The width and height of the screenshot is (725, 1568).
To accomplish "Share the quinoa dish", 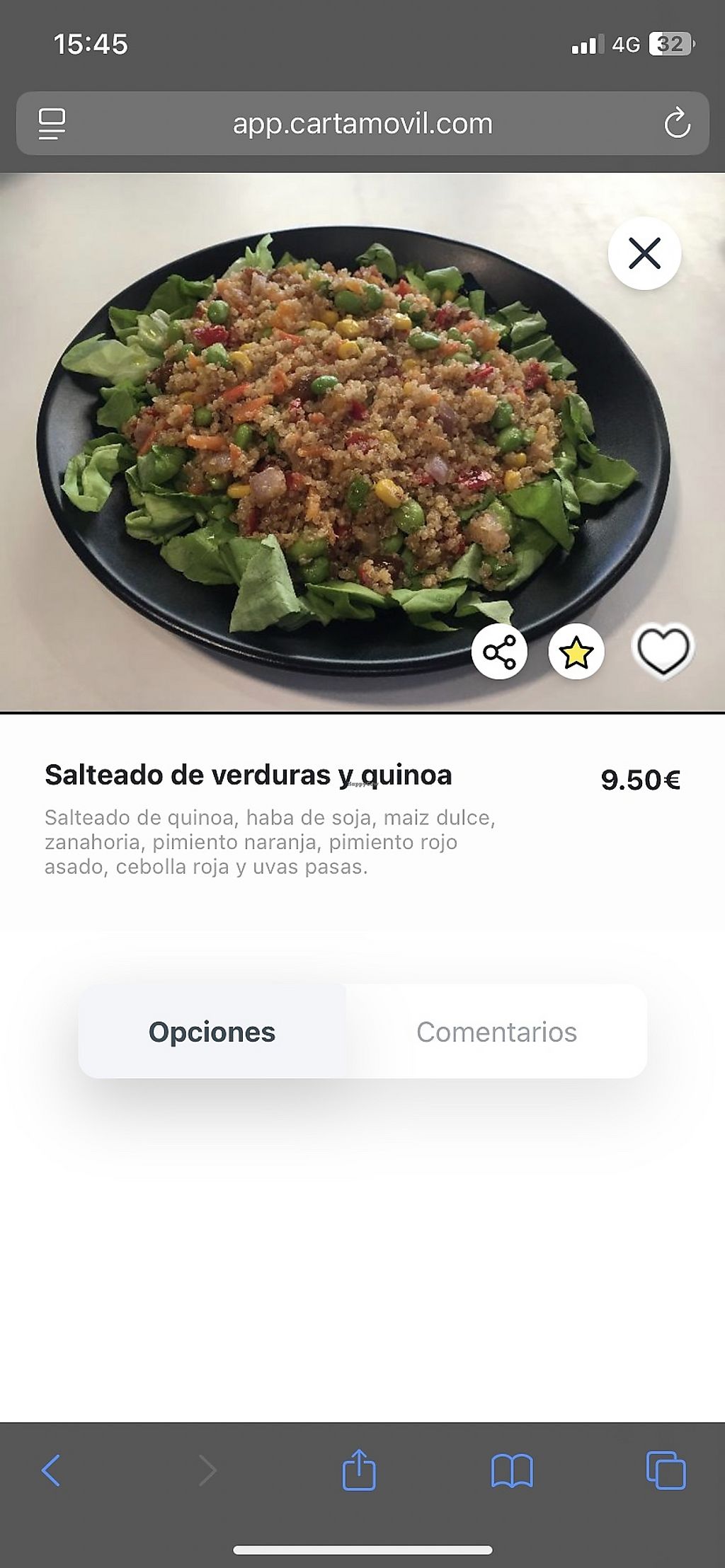I will tap(500, 652).
